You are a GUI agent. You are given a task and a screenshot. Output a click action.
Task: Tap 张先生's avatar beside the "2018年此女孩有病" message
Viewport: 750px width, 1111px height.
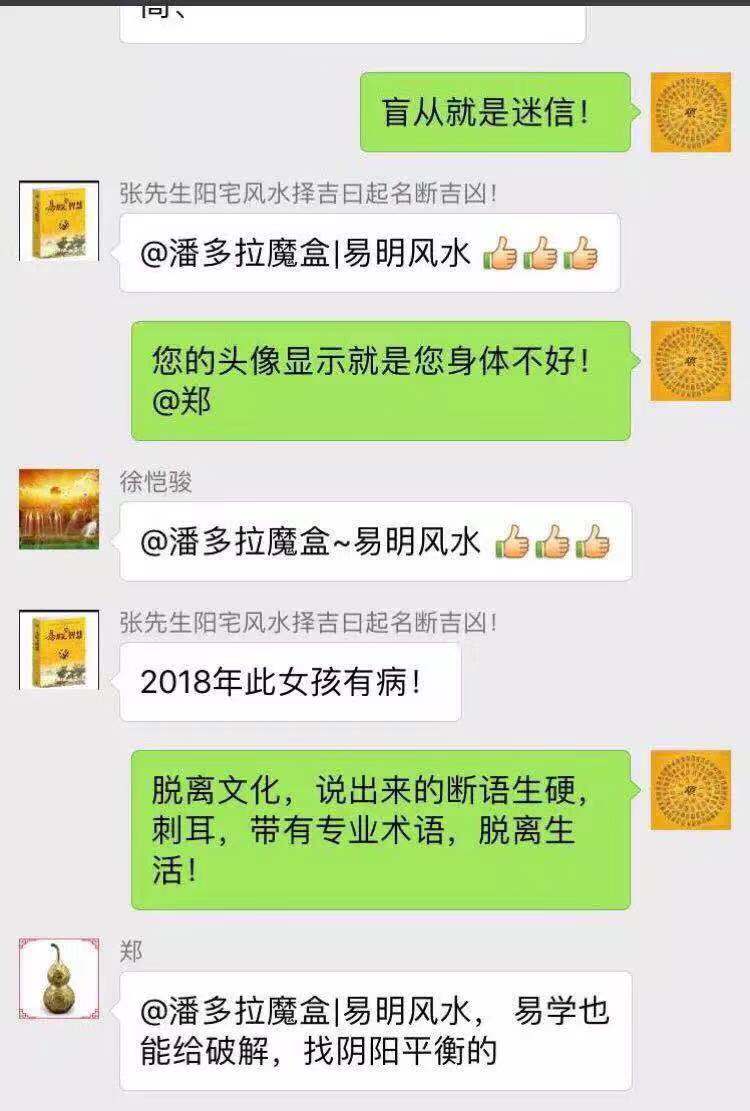point(59,649)
